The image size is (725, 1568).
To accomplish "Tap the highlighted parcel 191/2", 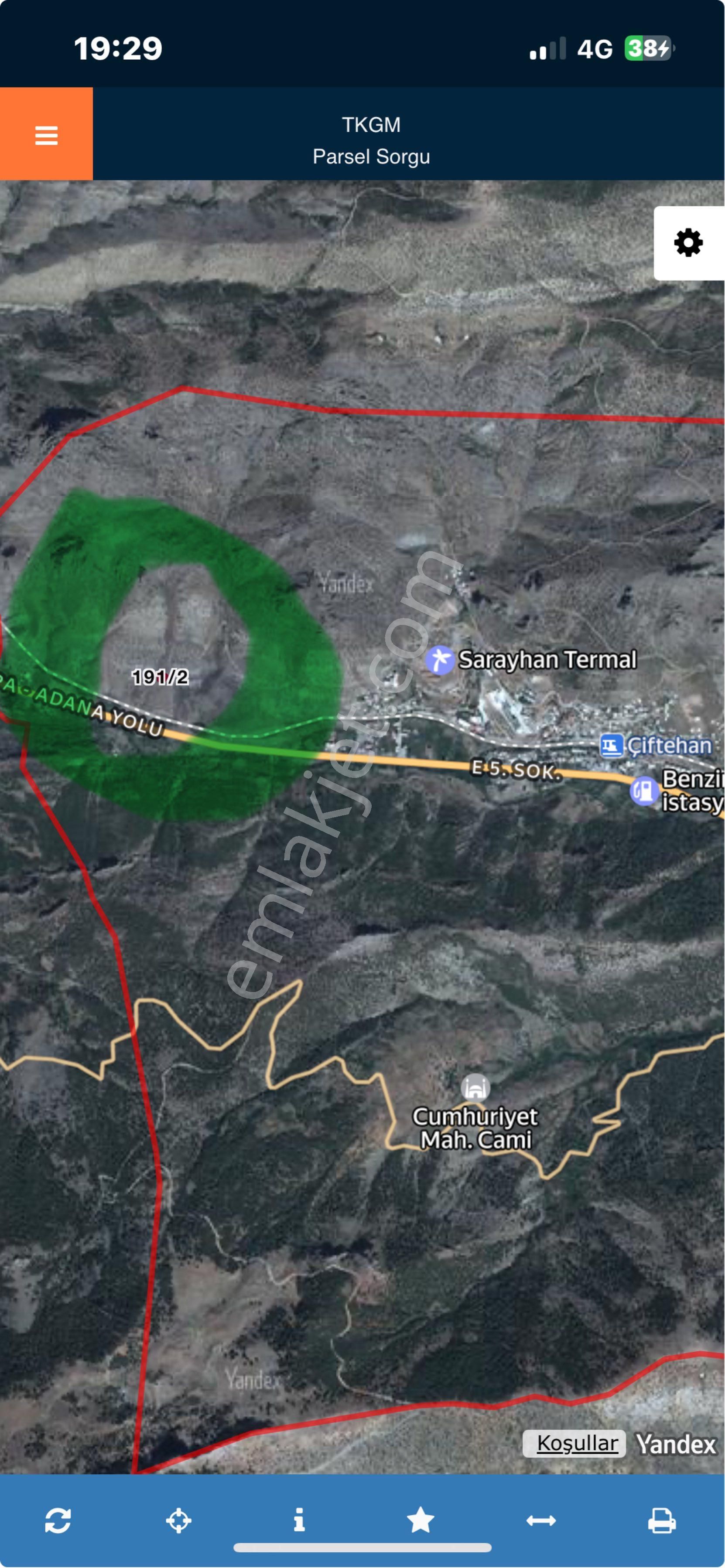I will pos(161,677).
